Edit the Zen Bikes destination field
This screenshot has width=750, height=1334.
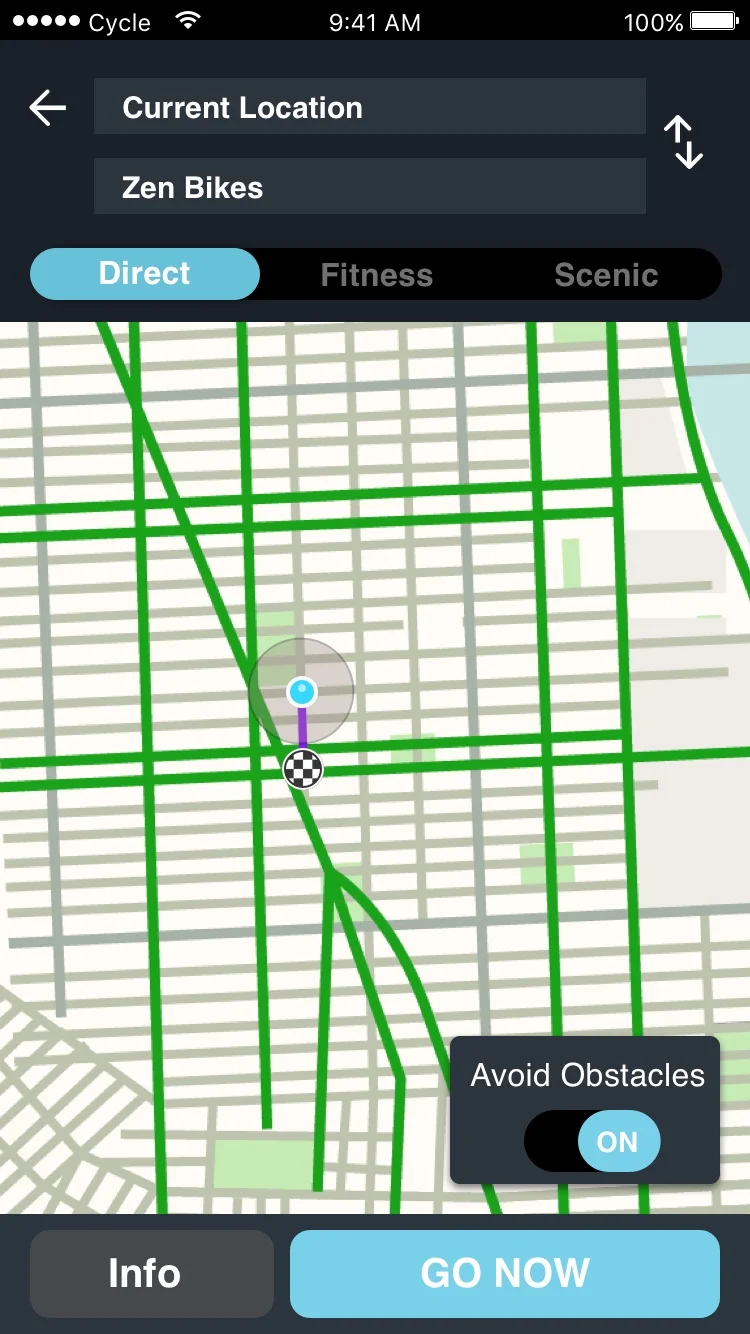(370, 186)
